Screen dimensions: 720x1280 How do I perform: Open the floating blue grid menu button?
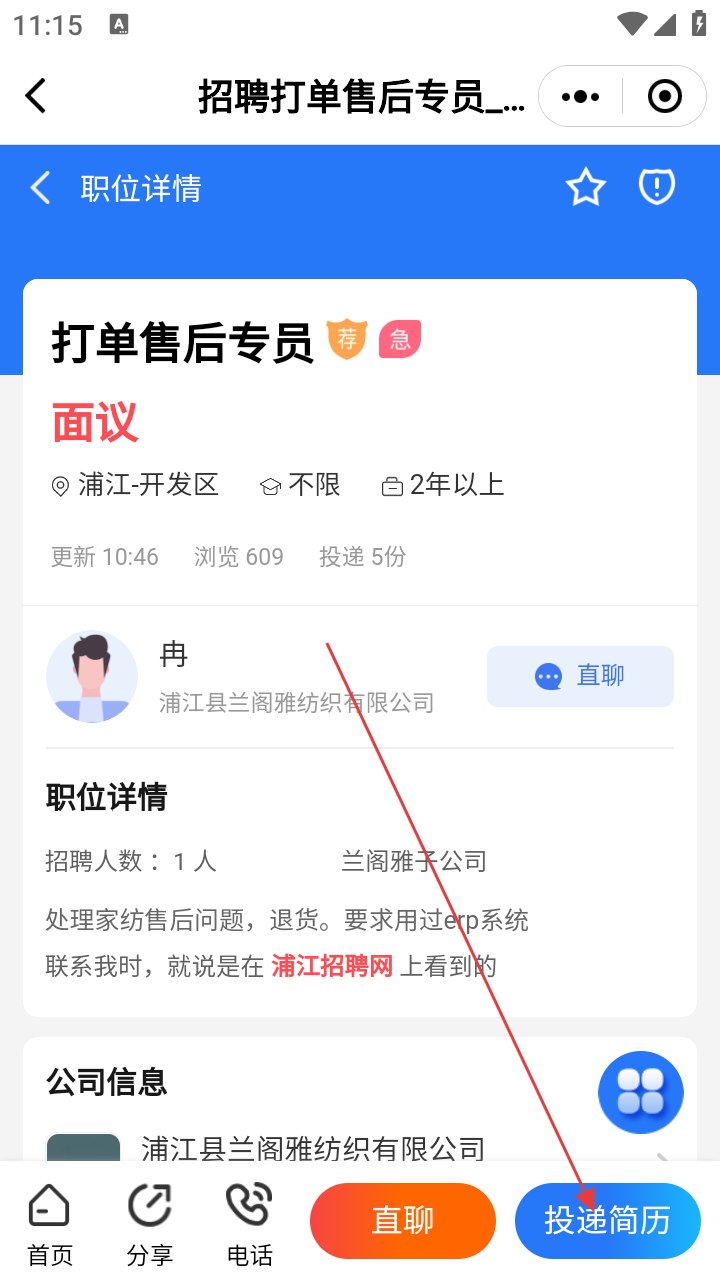click(x=641, y=1092)
